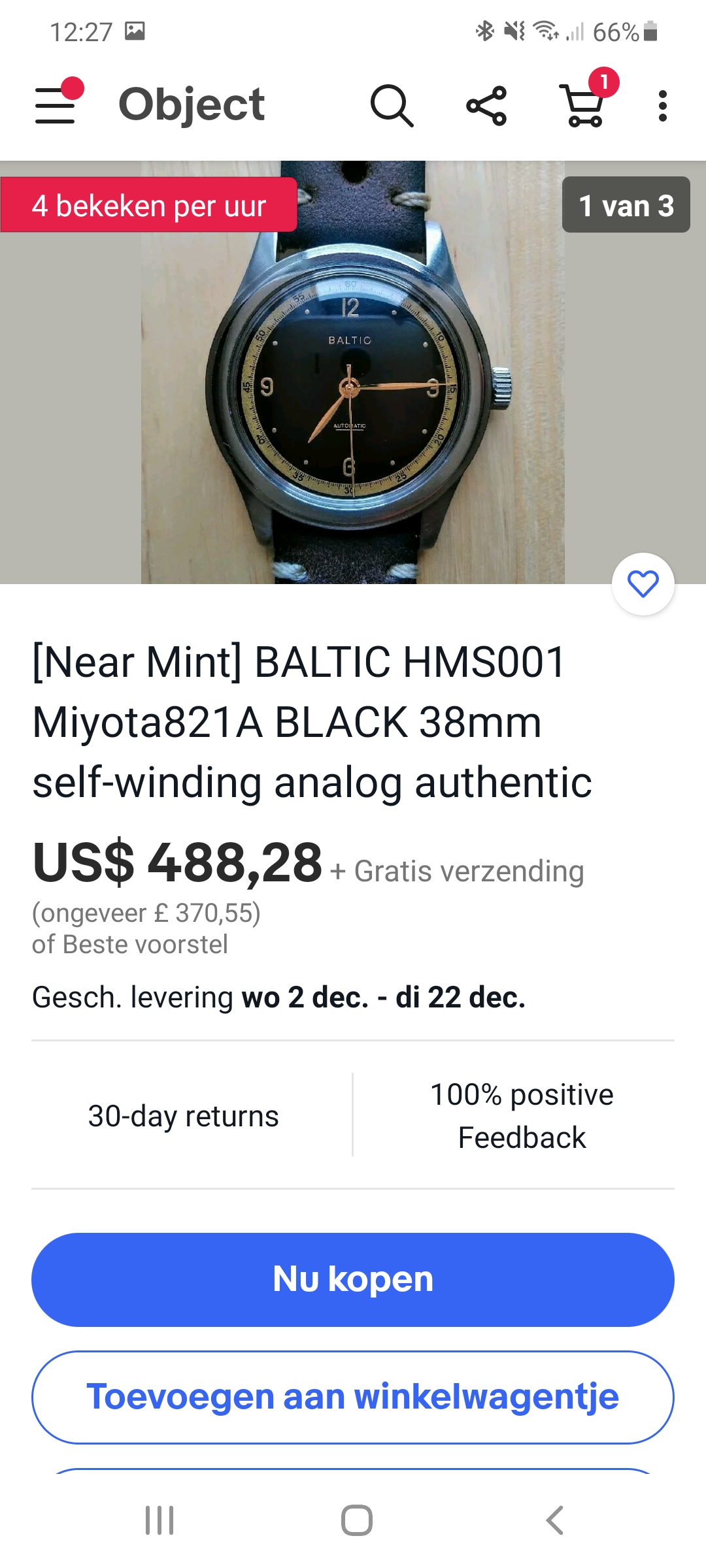Share this watch listing

486,105
